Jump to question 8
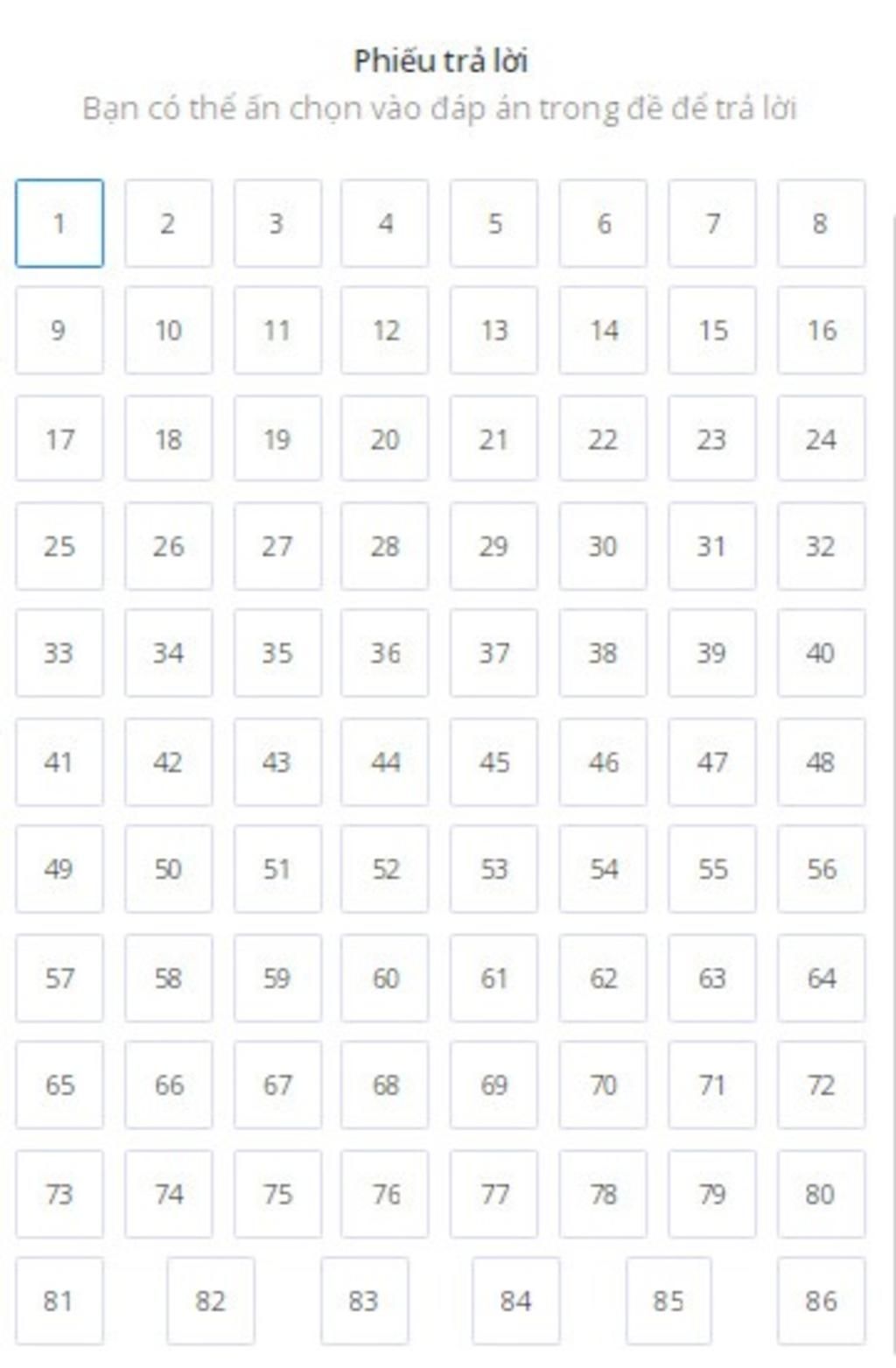 coord(821,223)
